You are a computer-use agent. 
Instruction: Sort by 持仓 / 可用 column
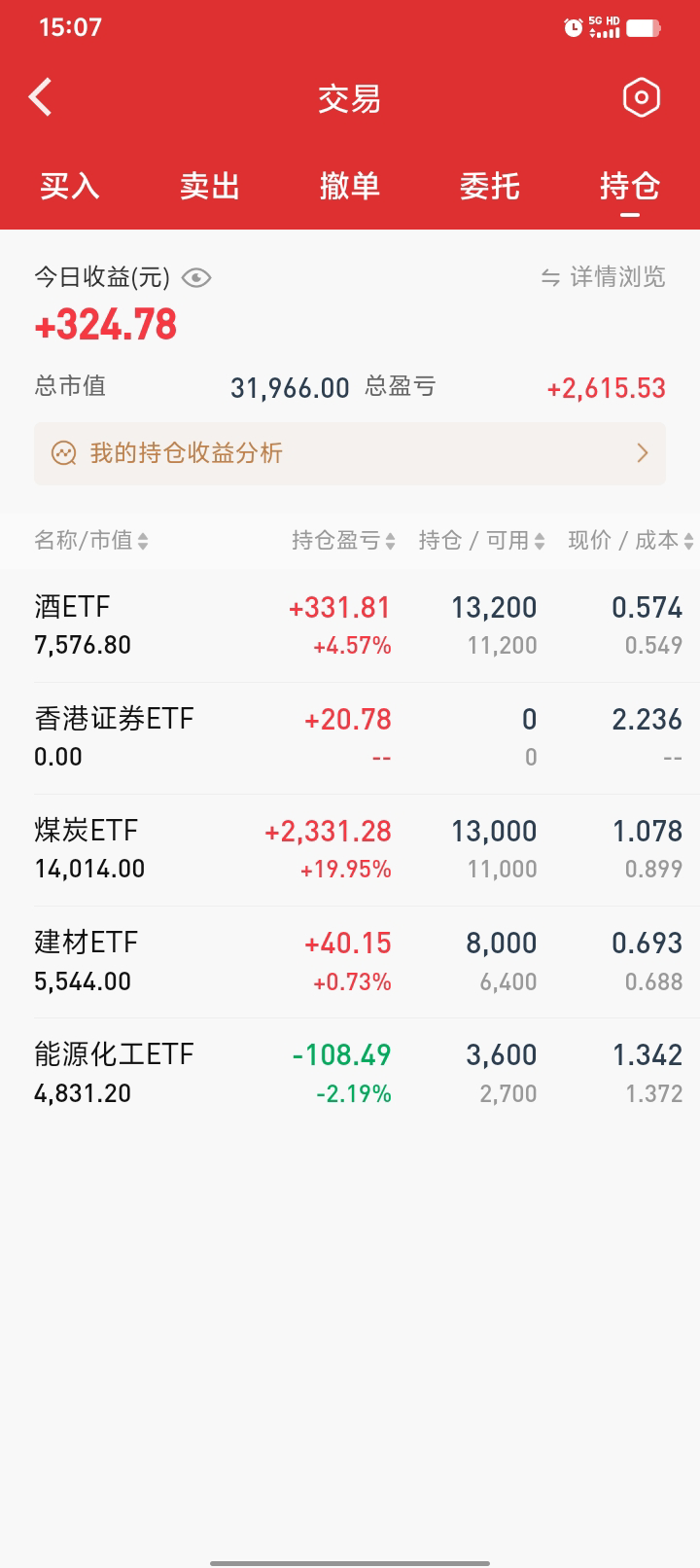(481, 541)
